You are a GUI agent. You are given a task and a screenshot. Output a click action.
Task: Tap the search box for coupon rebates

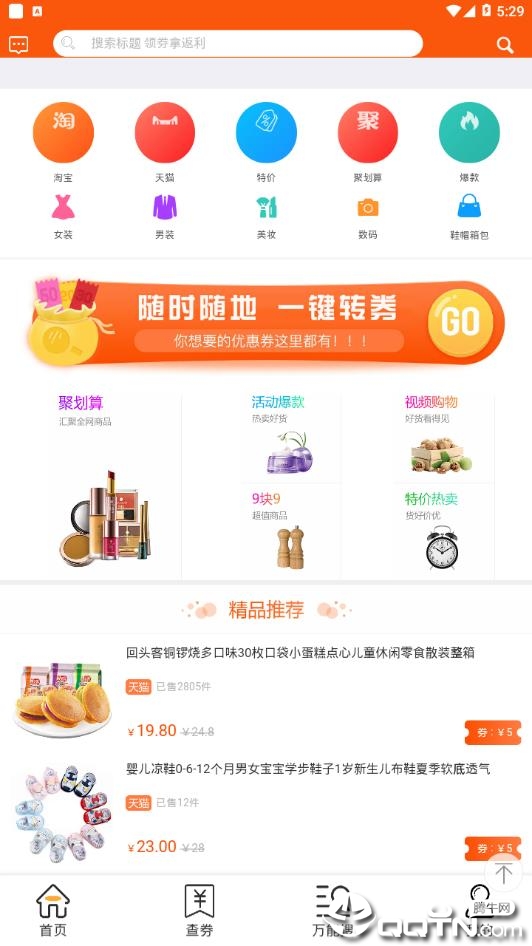[238, 43]
